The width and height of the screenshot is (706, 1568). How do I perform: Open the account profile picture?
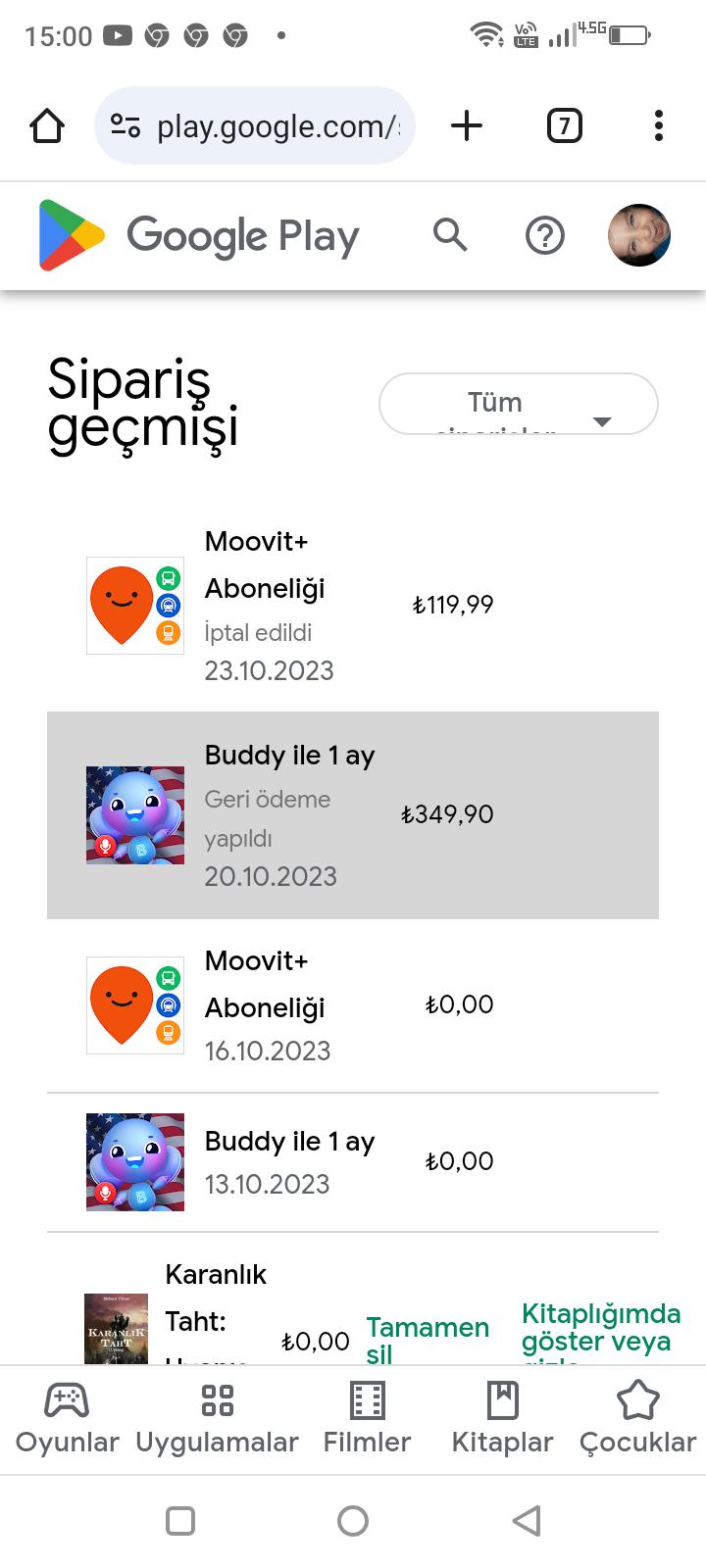coord(639,235)
